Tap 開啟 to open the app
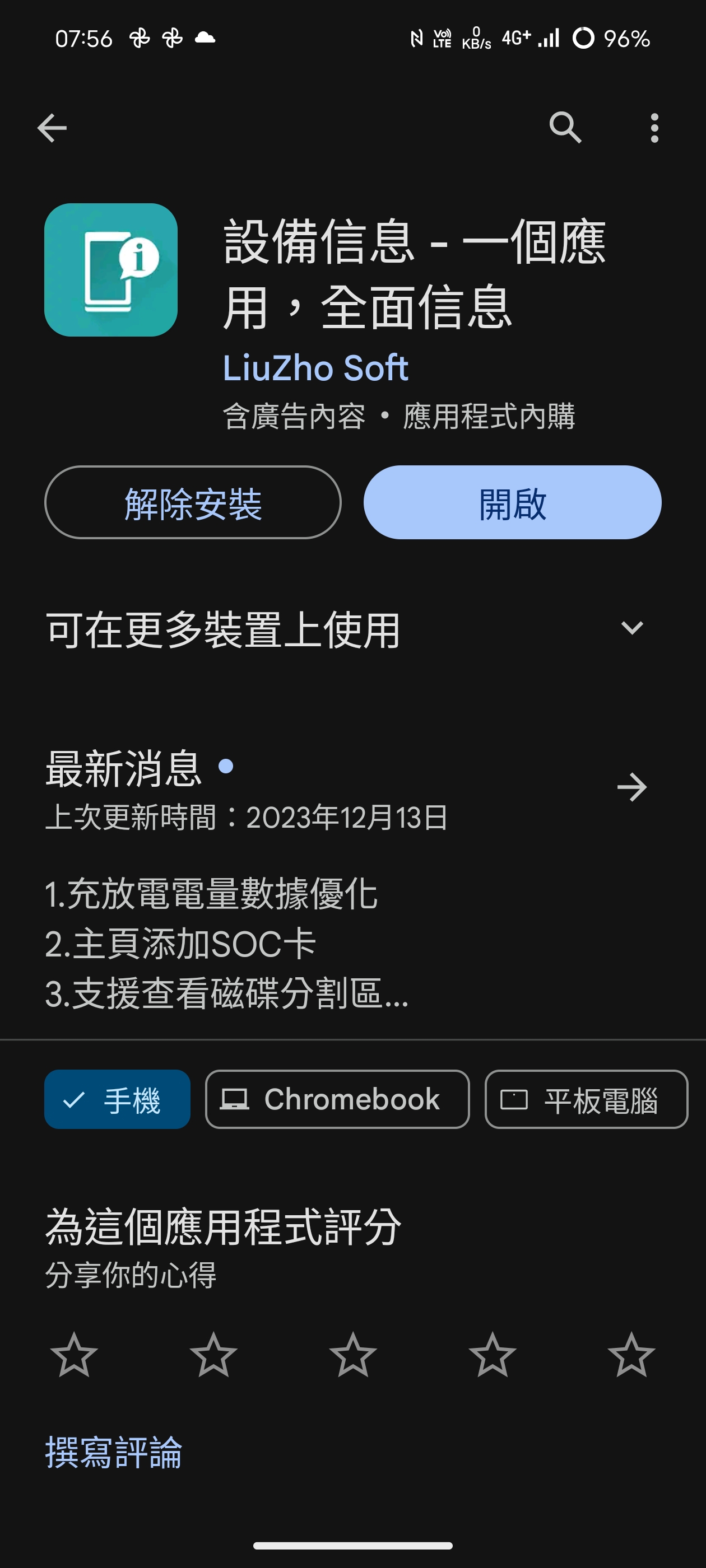706x1568 pixels. 512,503
